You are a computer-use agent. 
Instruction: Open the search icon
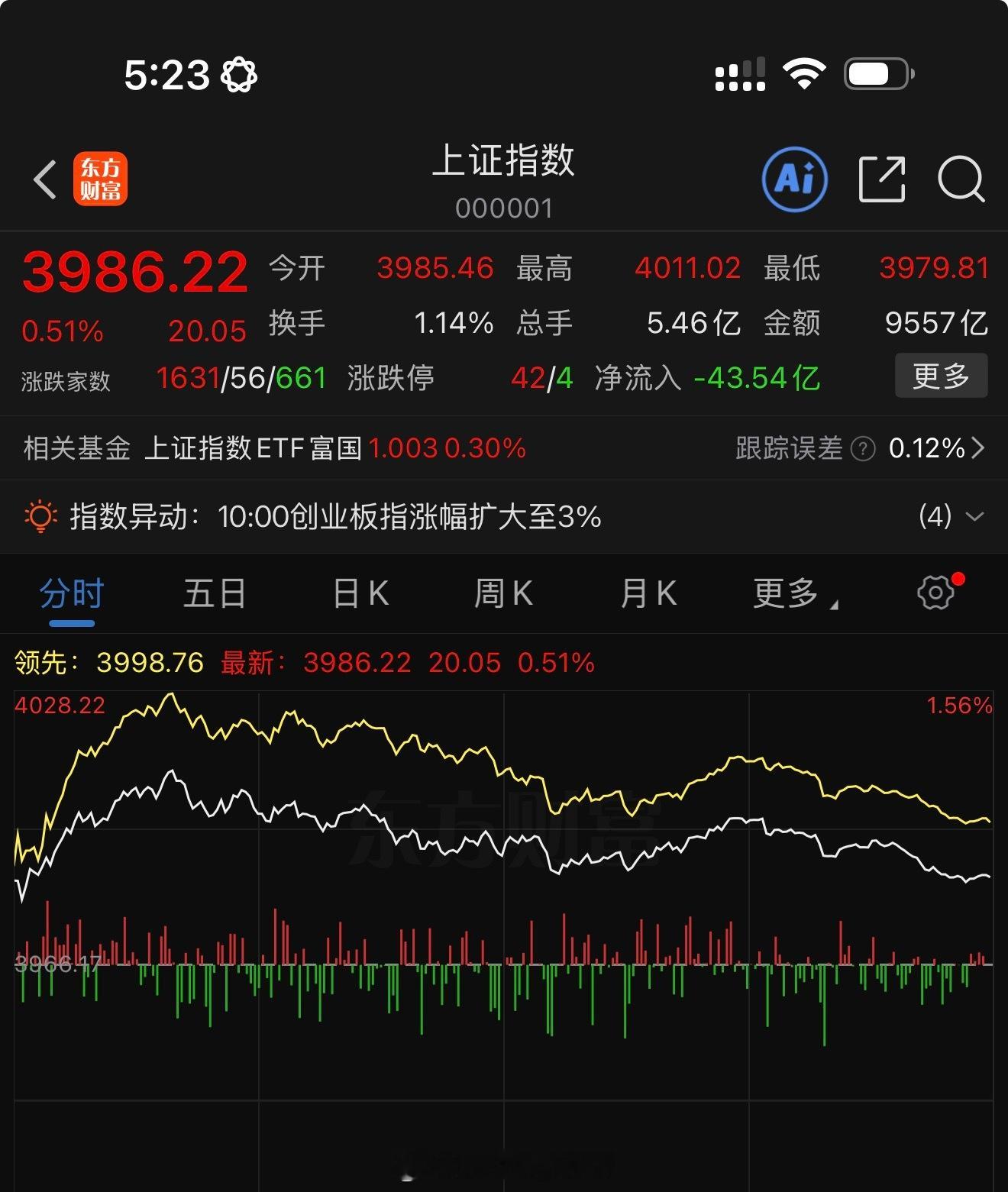click(x=962, y=178)
